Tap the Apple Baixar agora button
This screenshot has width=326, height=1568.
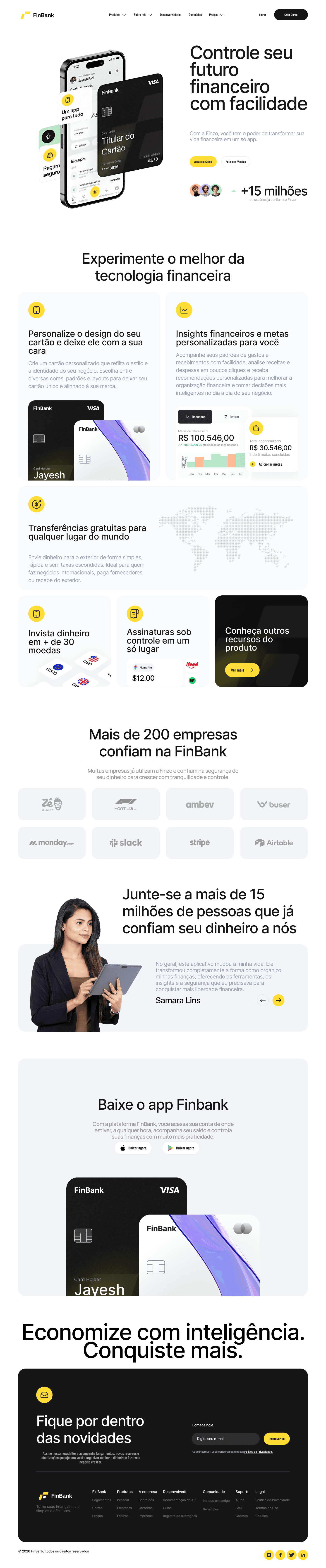(133, 1148)
